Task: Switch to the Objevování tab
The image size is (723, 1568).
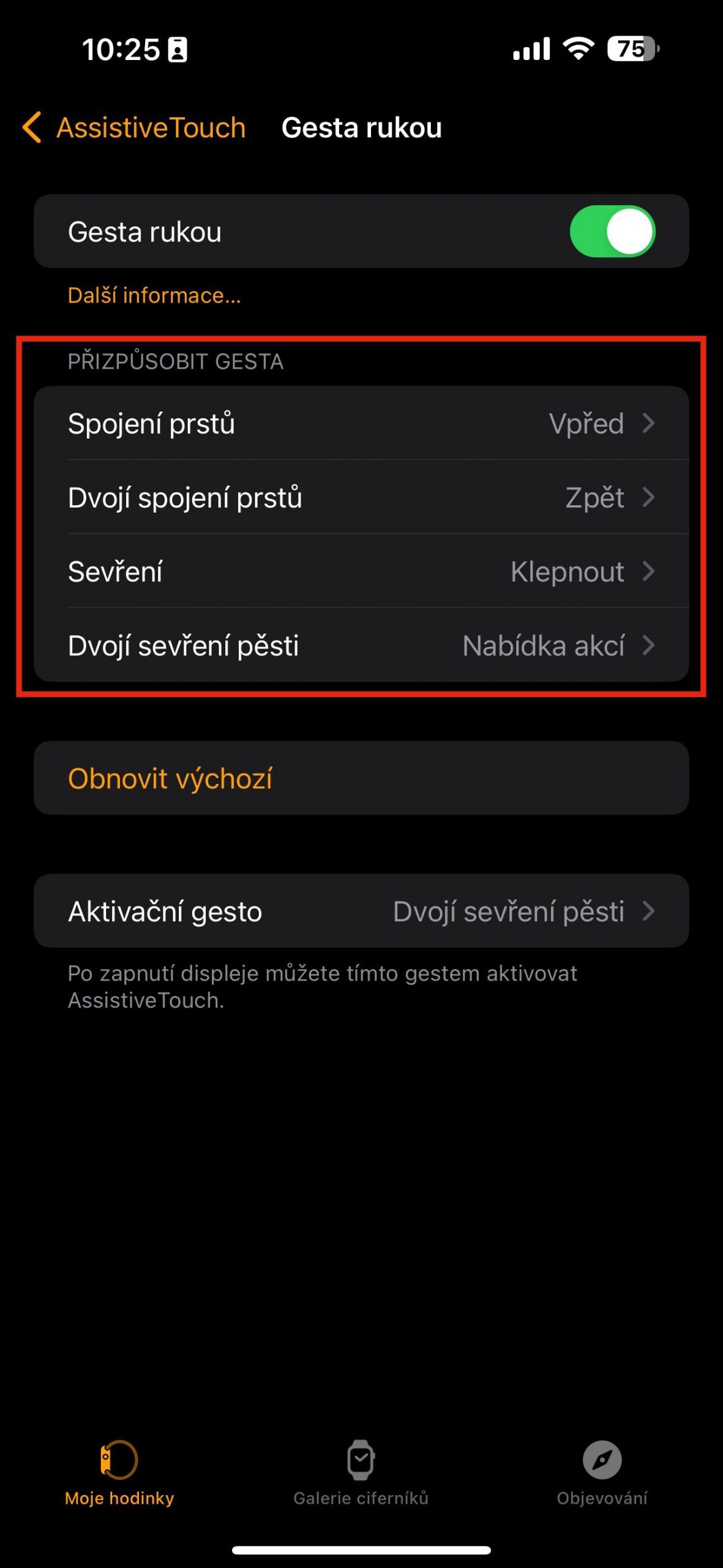Action: pos(602,1472)
